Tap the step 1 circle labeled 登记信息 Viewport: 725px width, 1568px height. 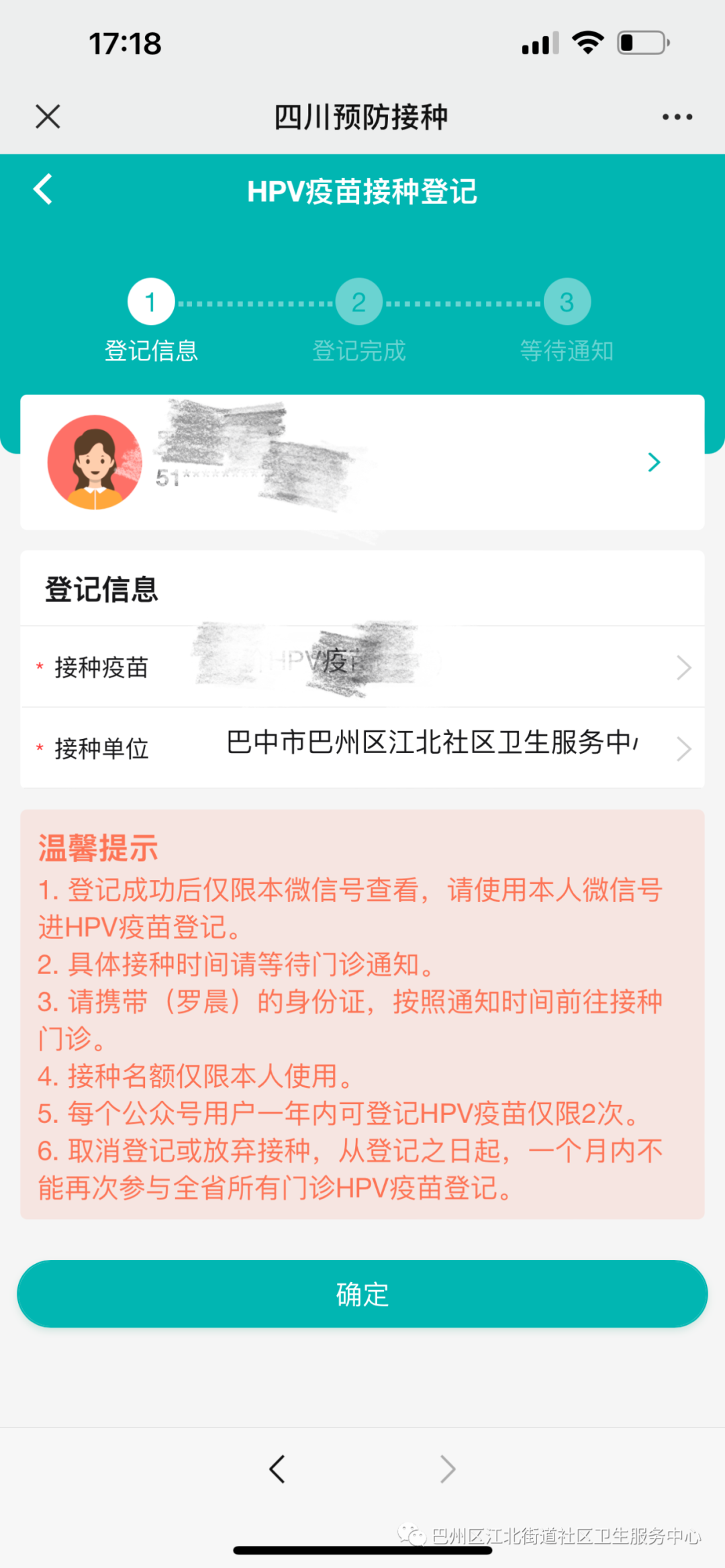151,301
